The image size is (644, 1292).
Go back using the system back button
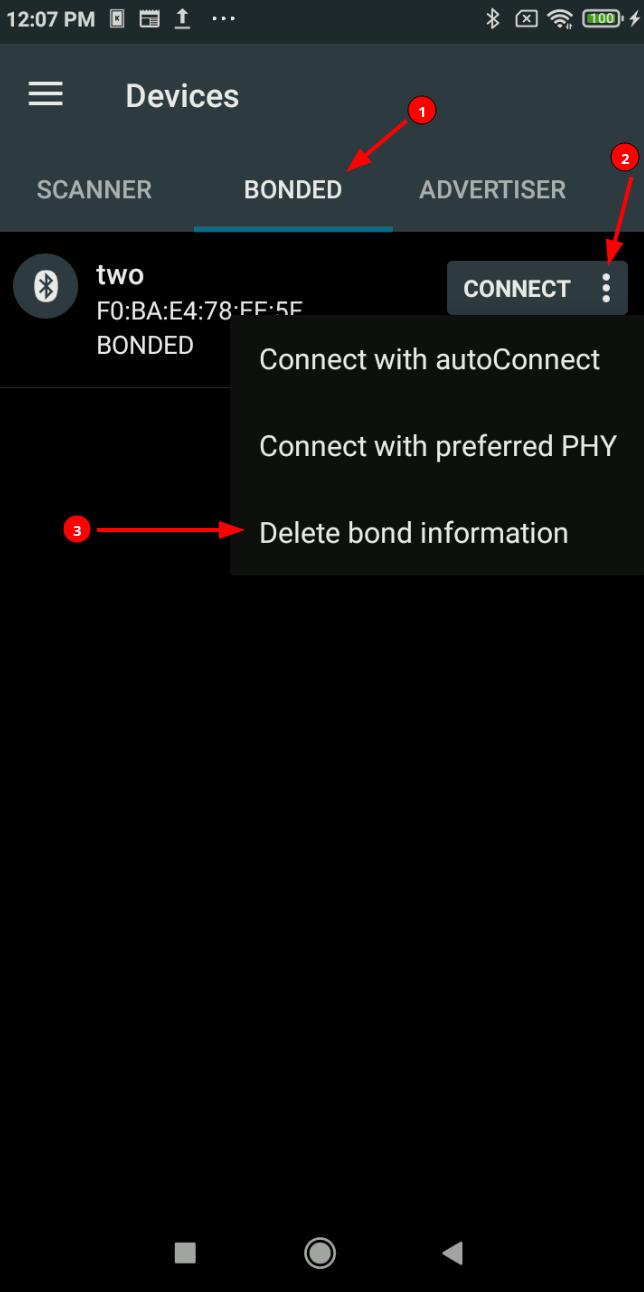click(452, 1252)
